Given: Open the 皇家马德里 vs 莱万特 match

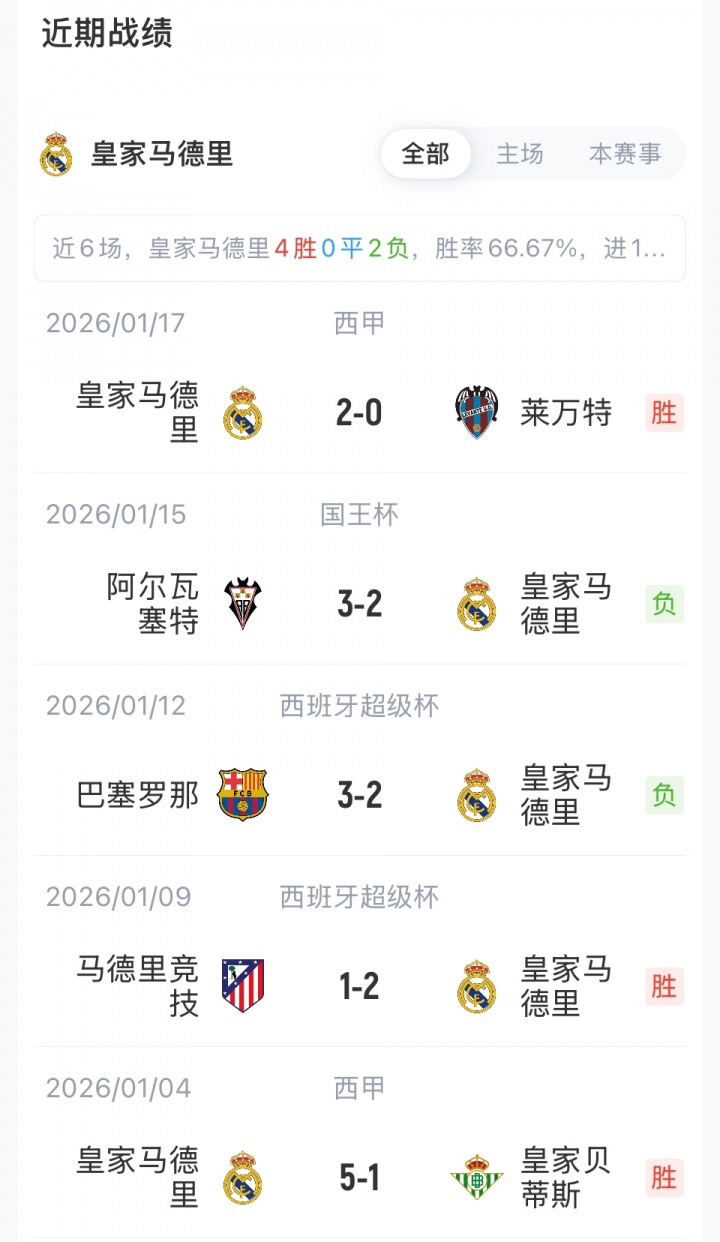Looking at the screenshot, I should (360, 412).
